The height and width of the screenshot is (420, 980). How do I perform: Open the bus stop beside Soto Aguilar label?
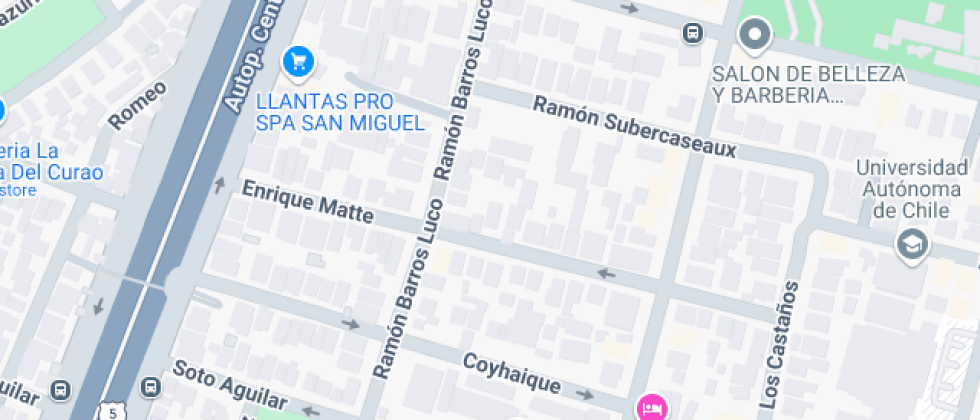(150, 387)
